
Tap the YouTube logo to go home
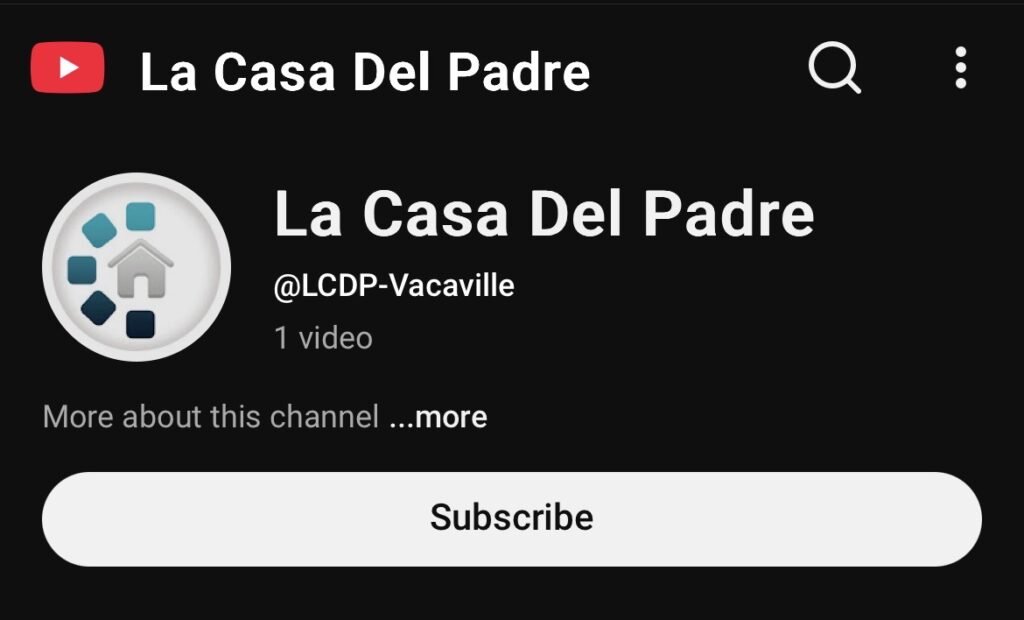pyautogui.click(x=68, y=68)
